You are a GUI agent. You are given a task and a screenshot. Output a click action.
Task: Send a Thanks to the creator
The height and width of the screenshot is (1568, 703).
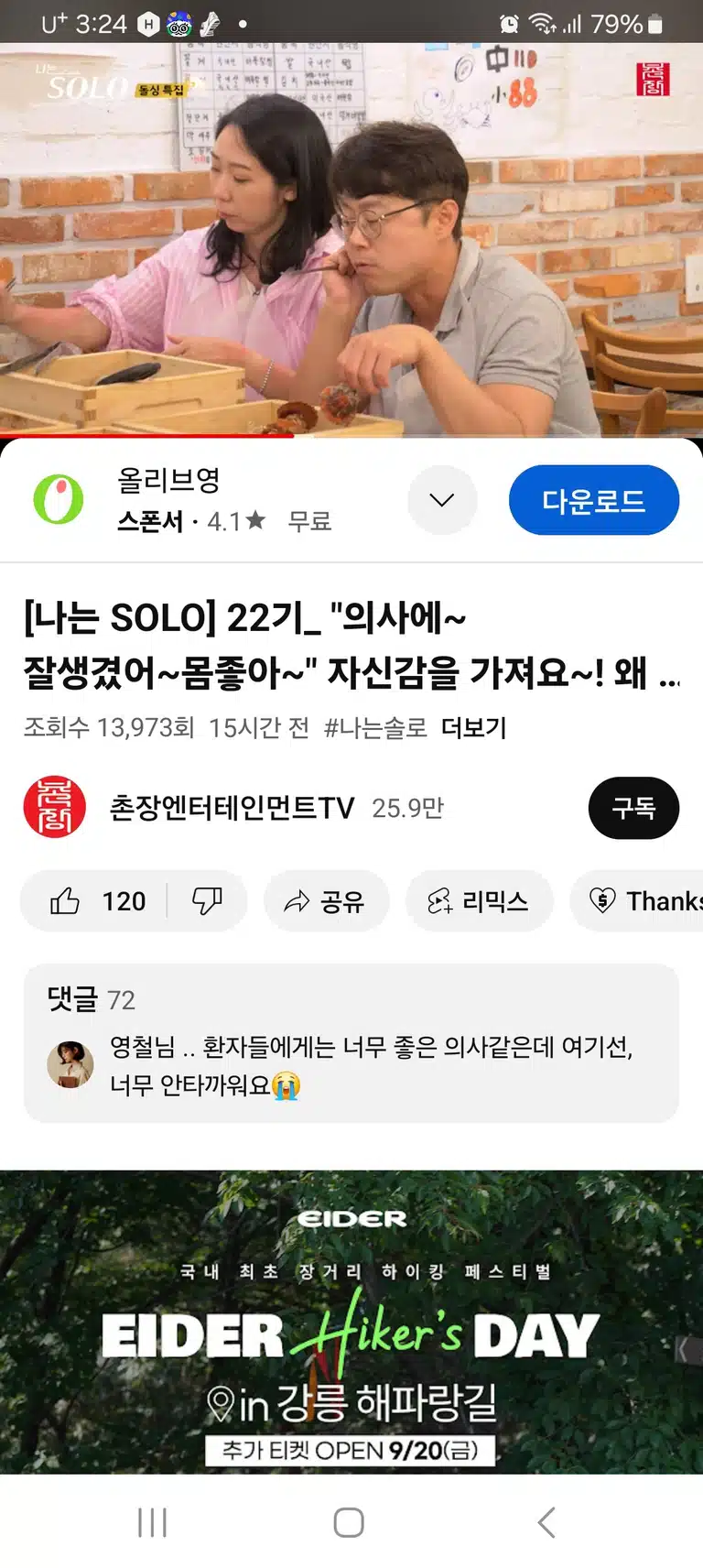coord(637,901)
